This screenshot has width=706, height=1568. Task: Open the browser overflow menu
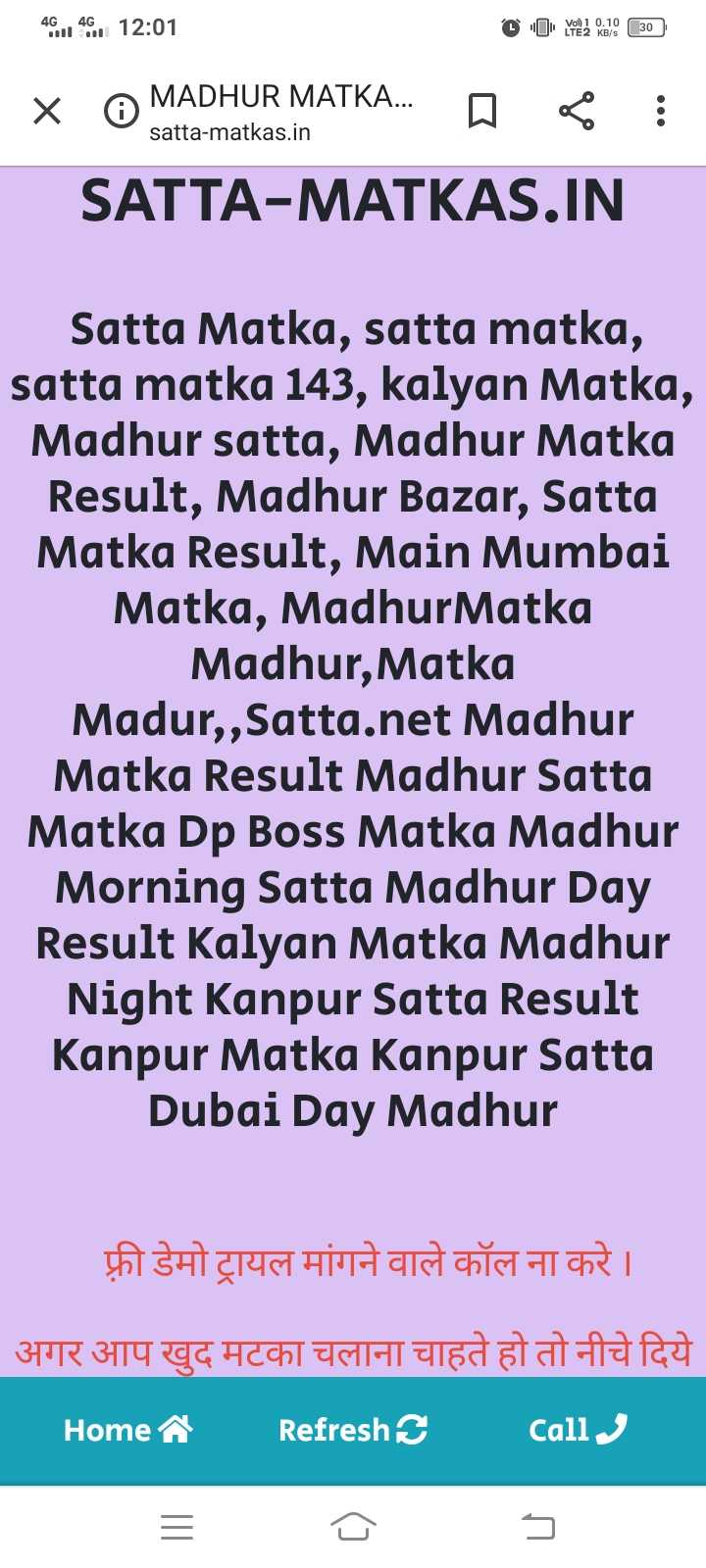pos(661,111)
